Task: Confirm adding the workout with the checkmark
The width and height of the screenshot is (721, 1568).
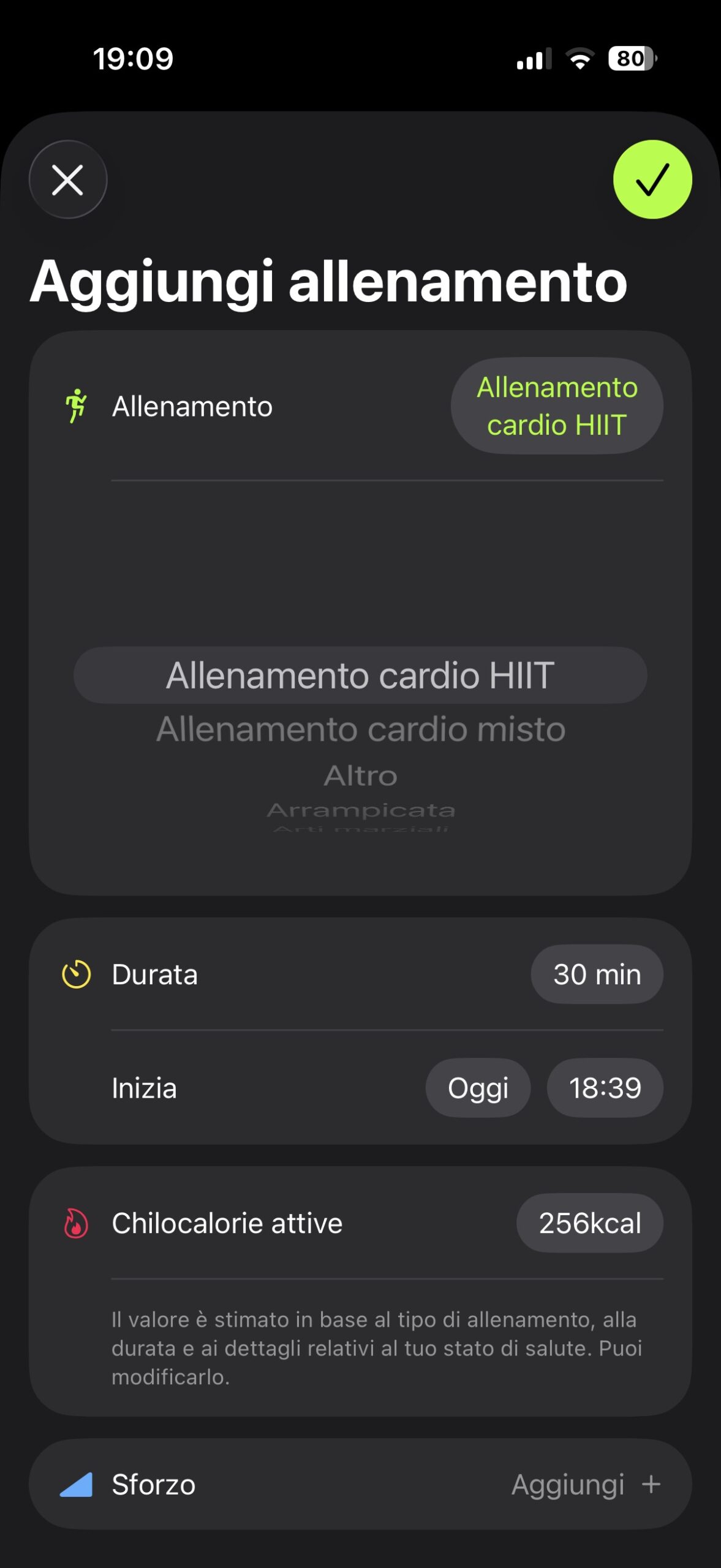Action: point(652,180)
